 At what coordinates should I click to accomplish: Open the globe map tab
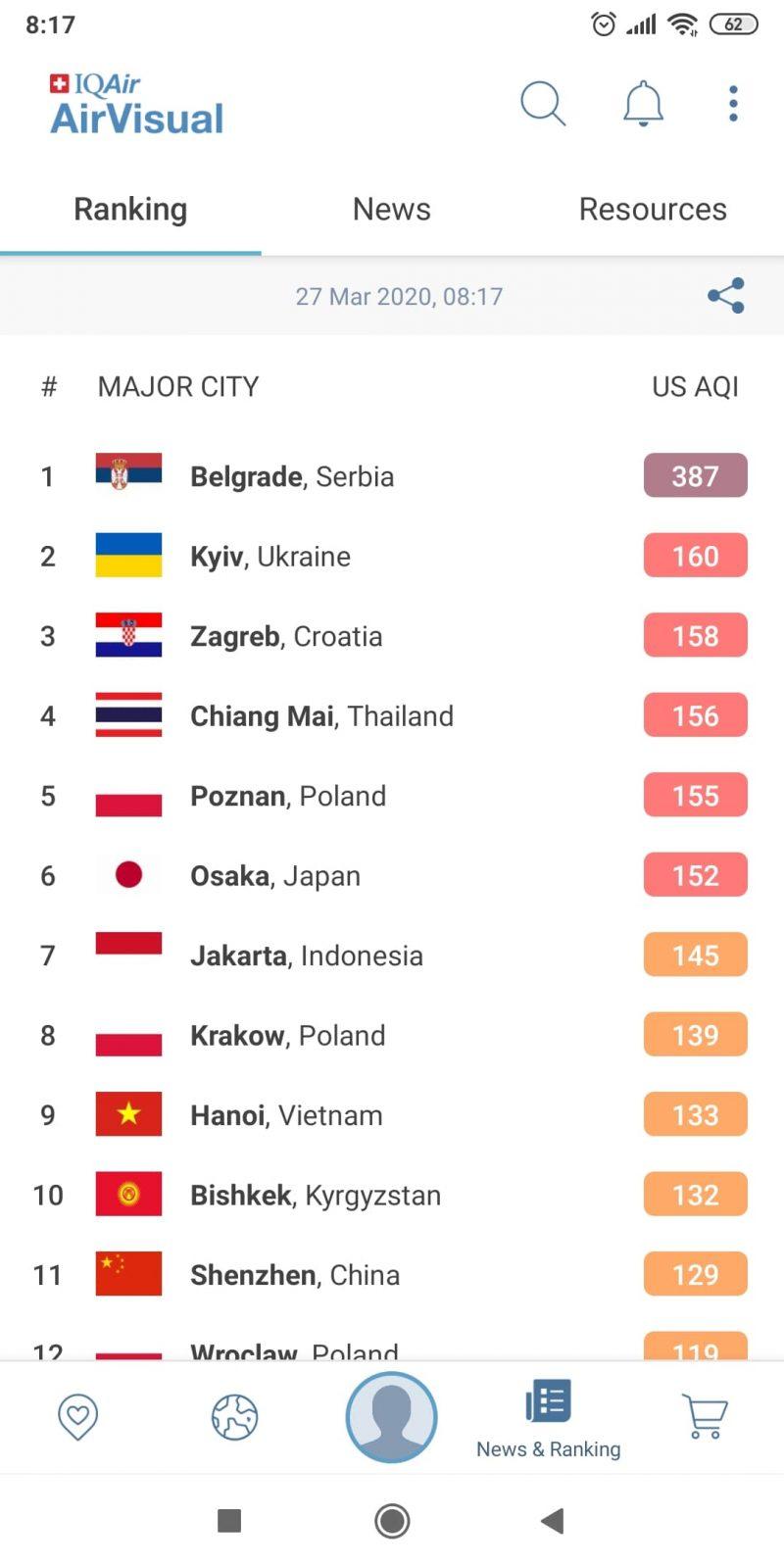tap(235, 1417)
